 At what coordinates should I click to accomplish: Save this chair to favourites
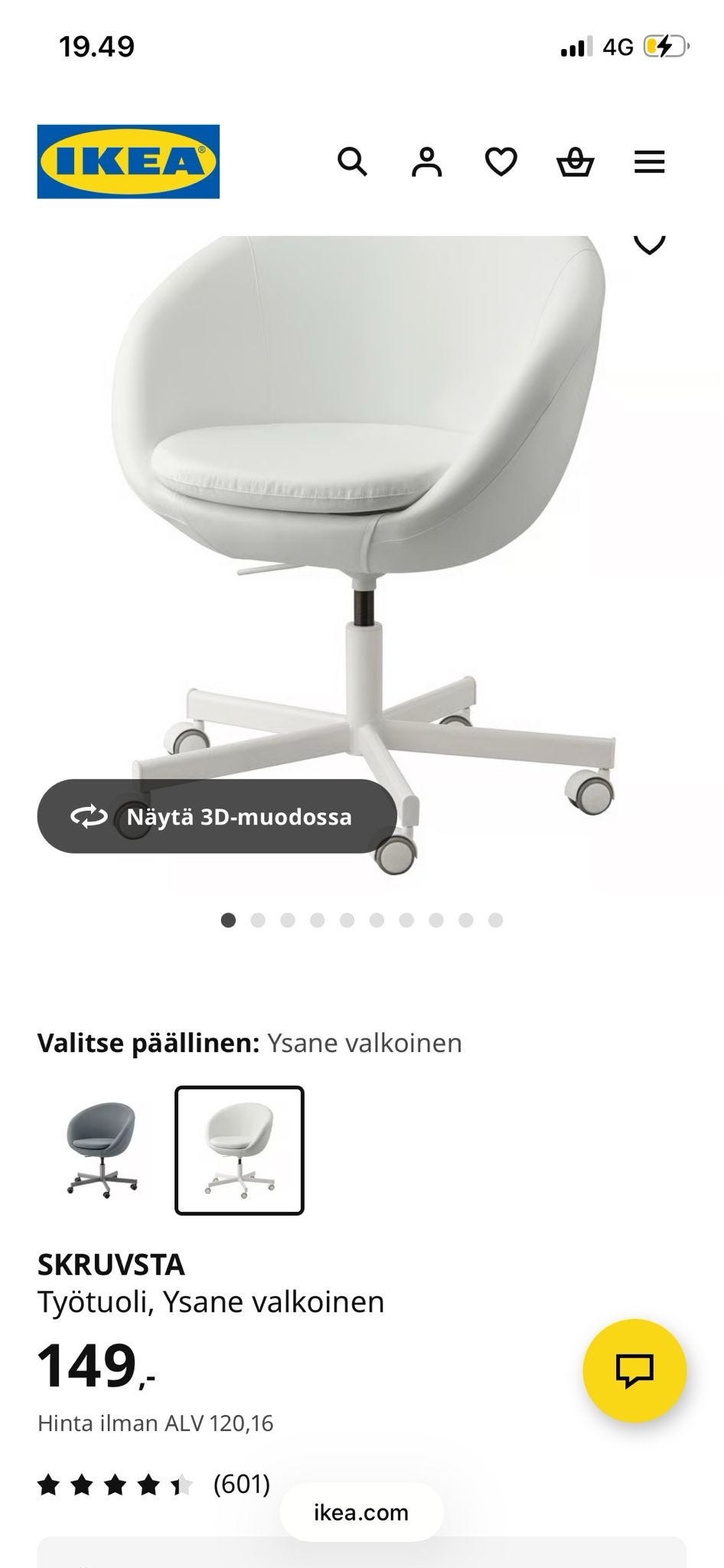coord(649,243)
